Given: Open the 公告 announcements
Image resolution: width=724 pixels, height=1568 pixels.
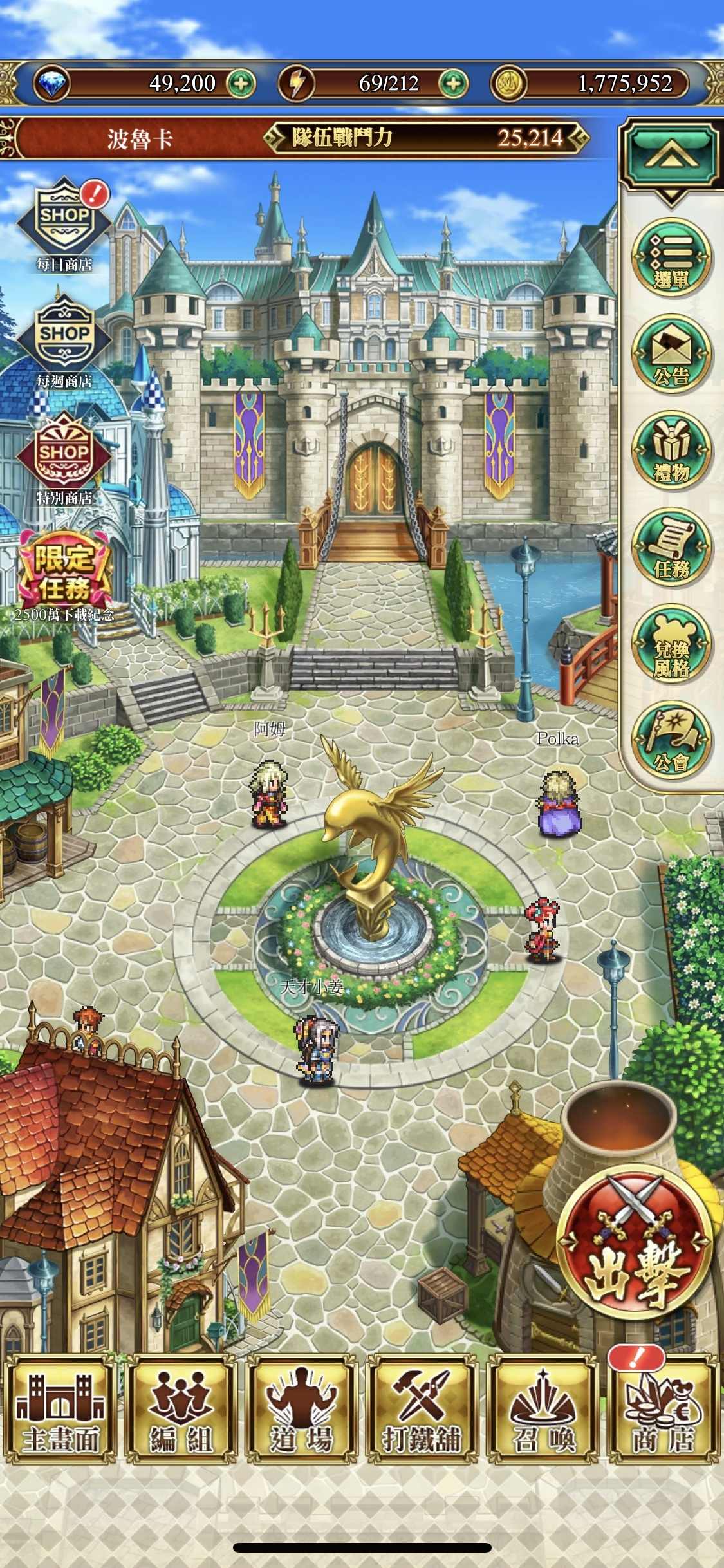Looking at the screenshot, I should tap(671, 355).
